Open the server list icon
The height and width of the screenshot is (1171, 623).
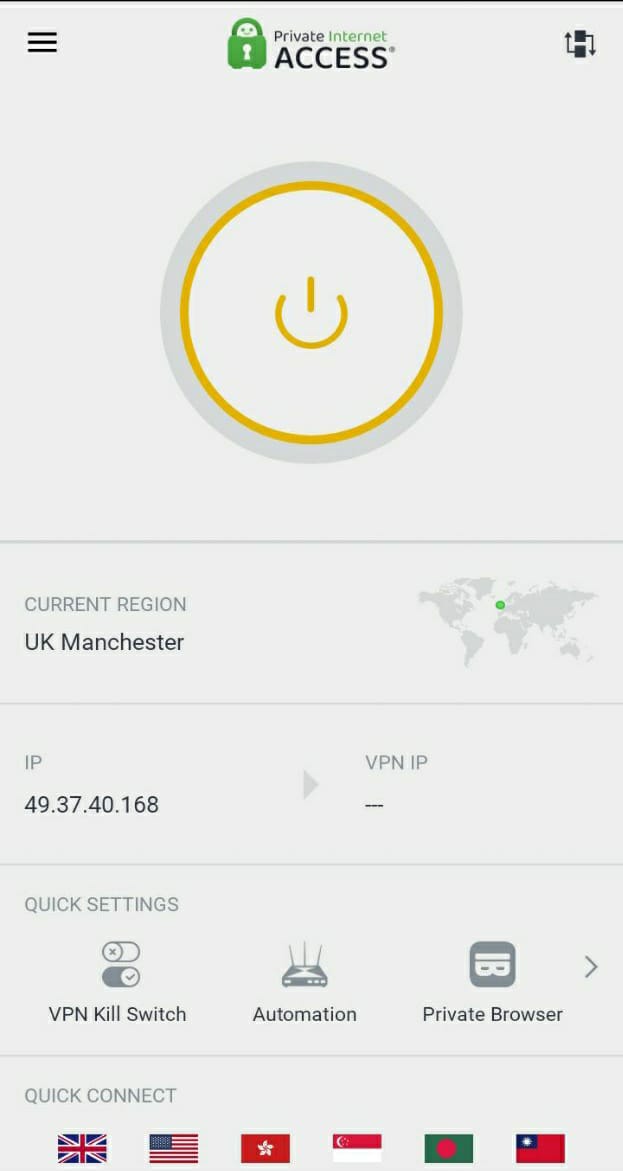[580, 44]
